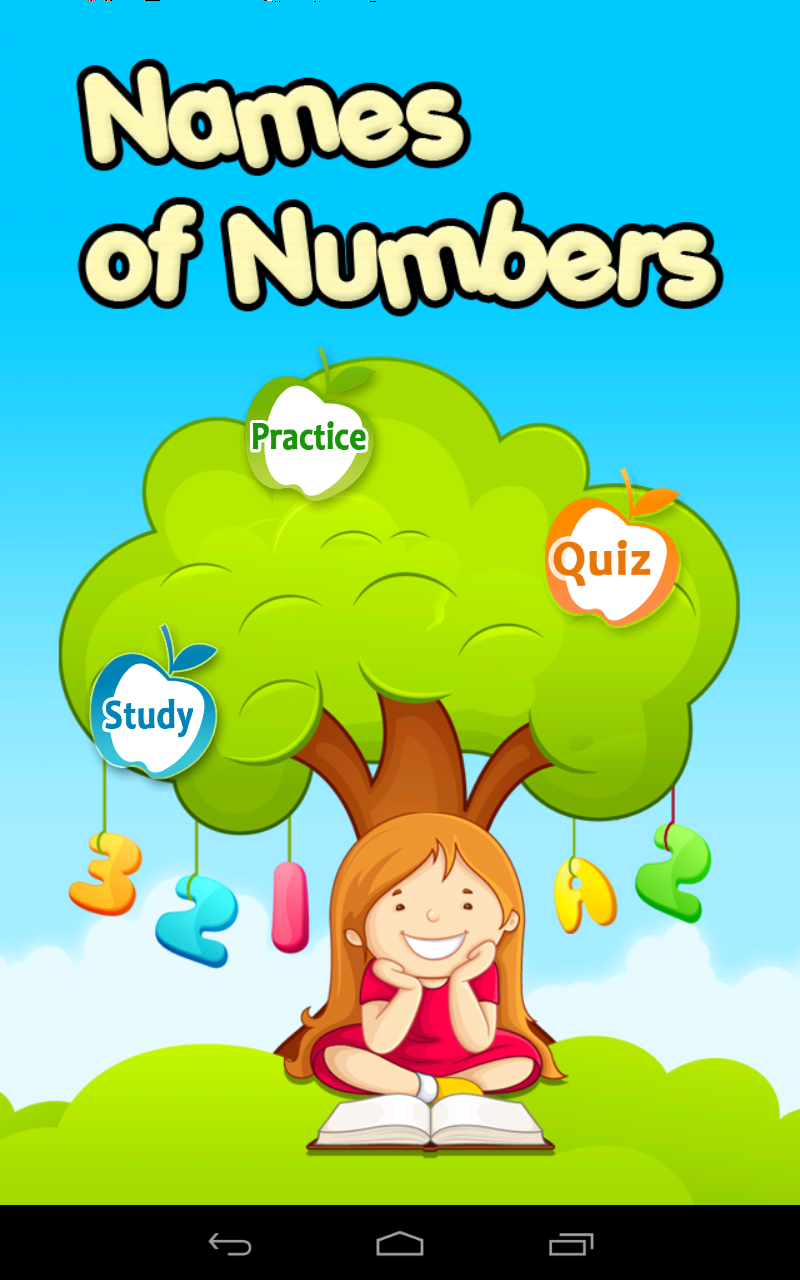This screenshot has height=1280, width=800.
Task: Go back using the system back button
Action: pyautogui.click(x=230, y=1244)
